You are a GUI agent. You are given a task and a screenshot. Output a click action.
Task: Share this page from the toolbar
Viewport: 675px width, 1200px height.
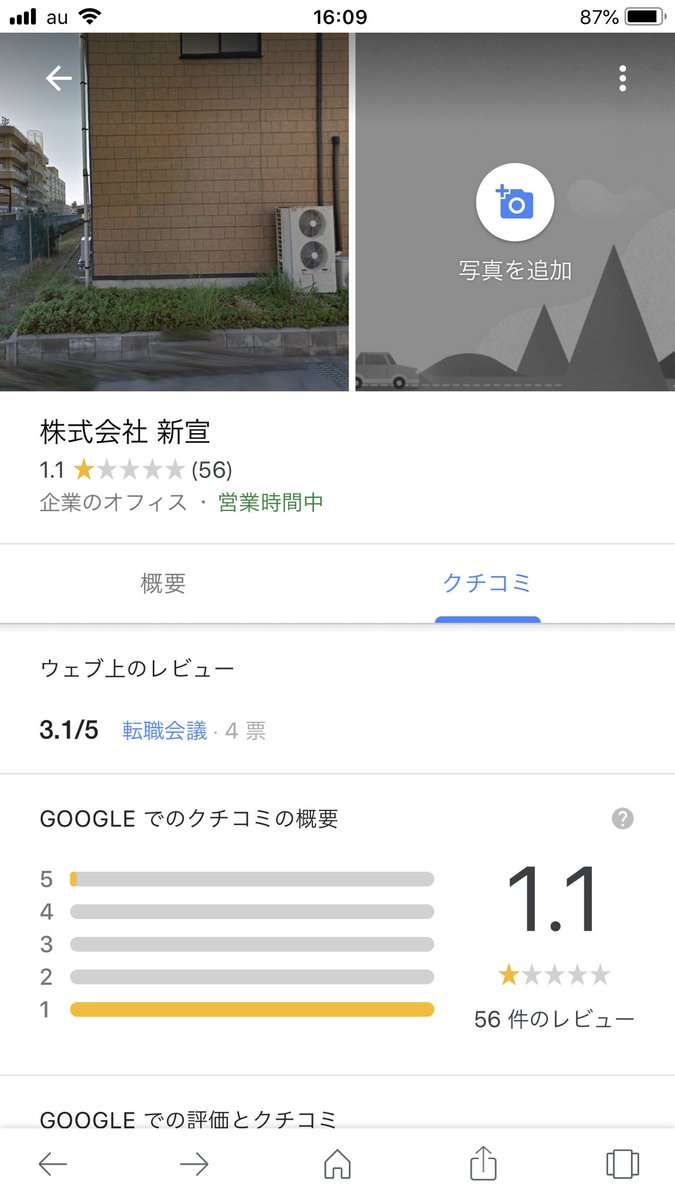pyautogui.click(x=483, y=1162)
